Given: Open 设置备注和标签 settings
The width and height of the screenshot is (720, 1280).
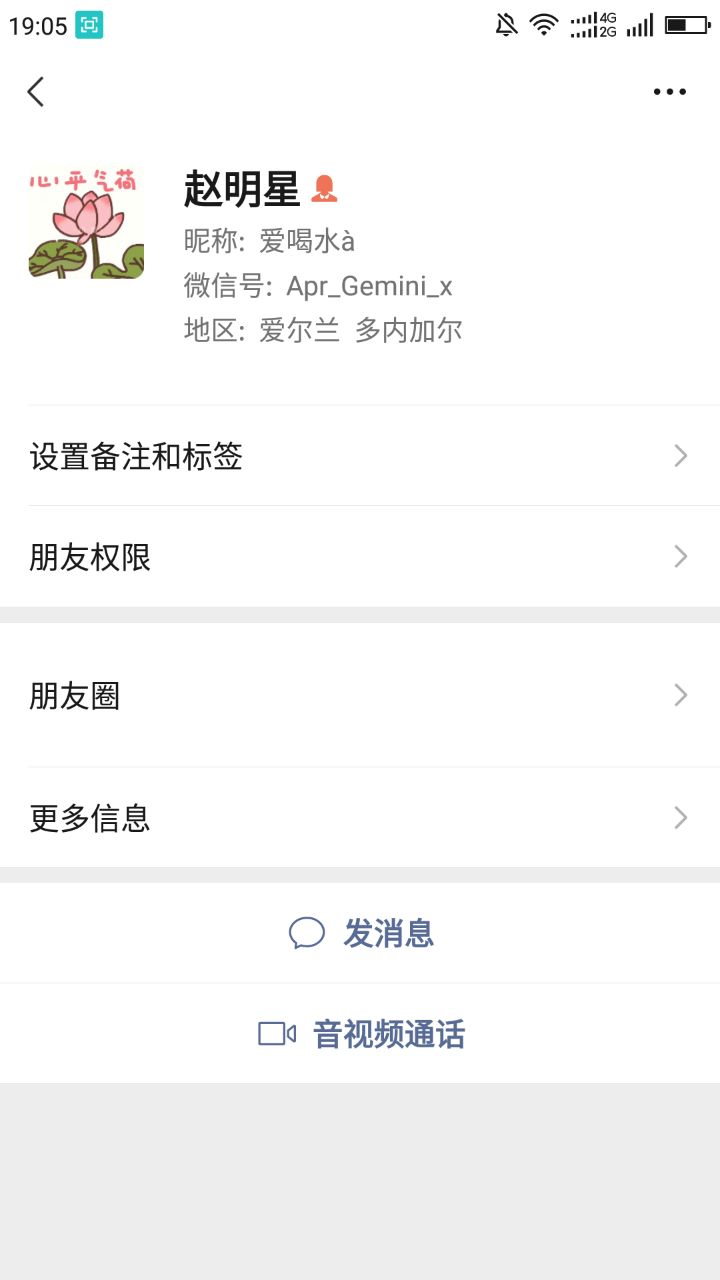Looking at the screenshot, I should pyautogui.click(x=360, y=456).
